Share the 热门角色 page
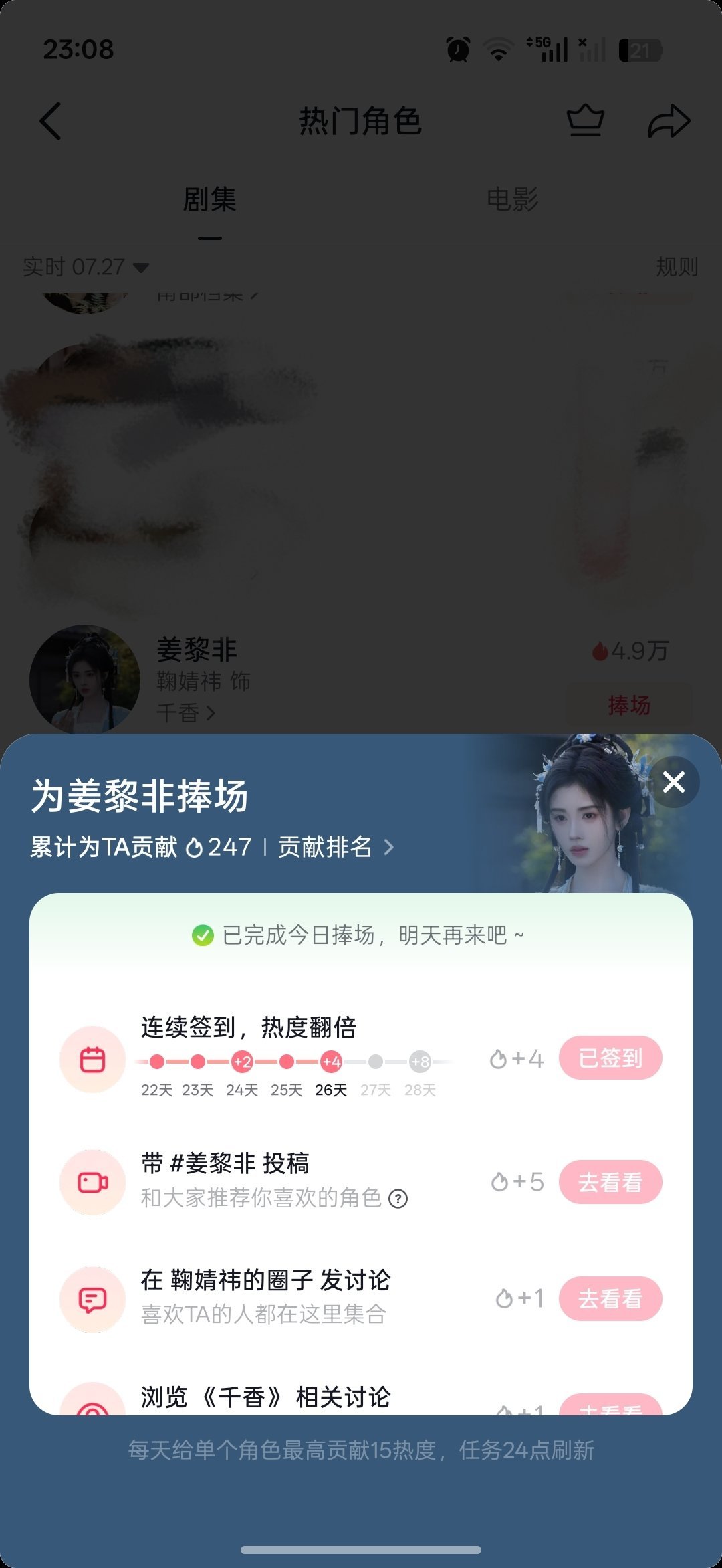722x1568 pixels. pyautogui.click(x=669, y=121)
